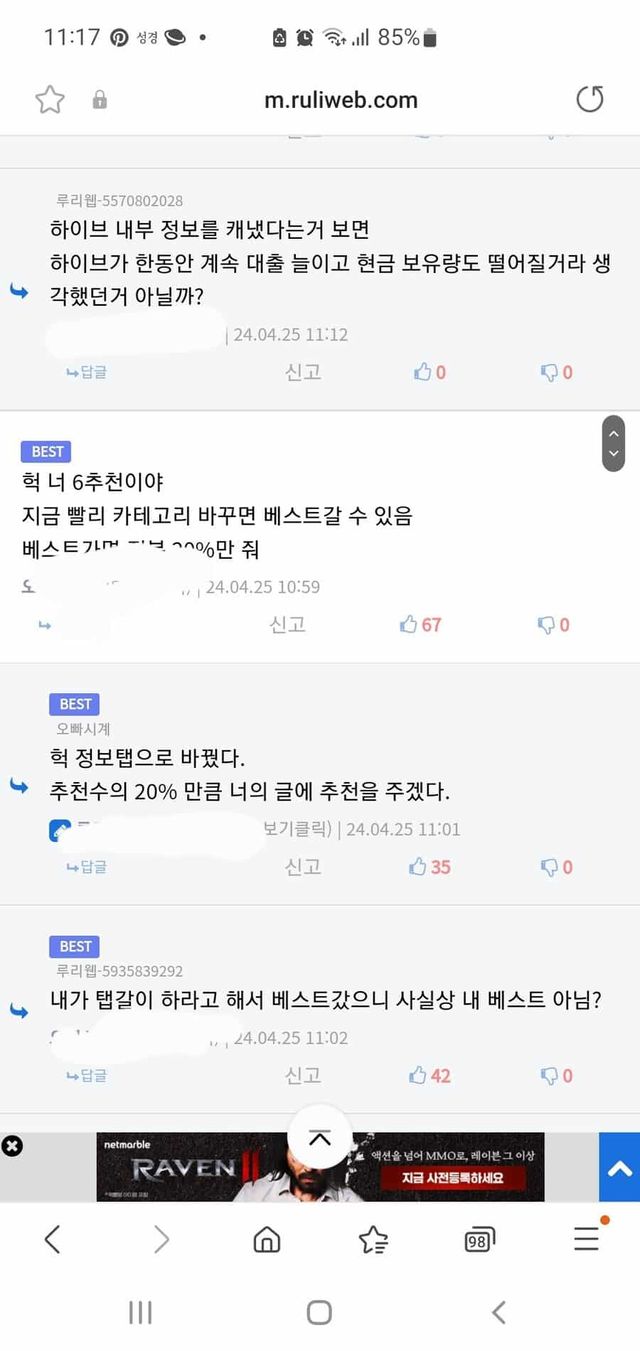Image resolution: width=640 pixels, height=1351 pixels.
Task: Go back with the system back button
Action: pyautogui.click(x=499, y=1312)
